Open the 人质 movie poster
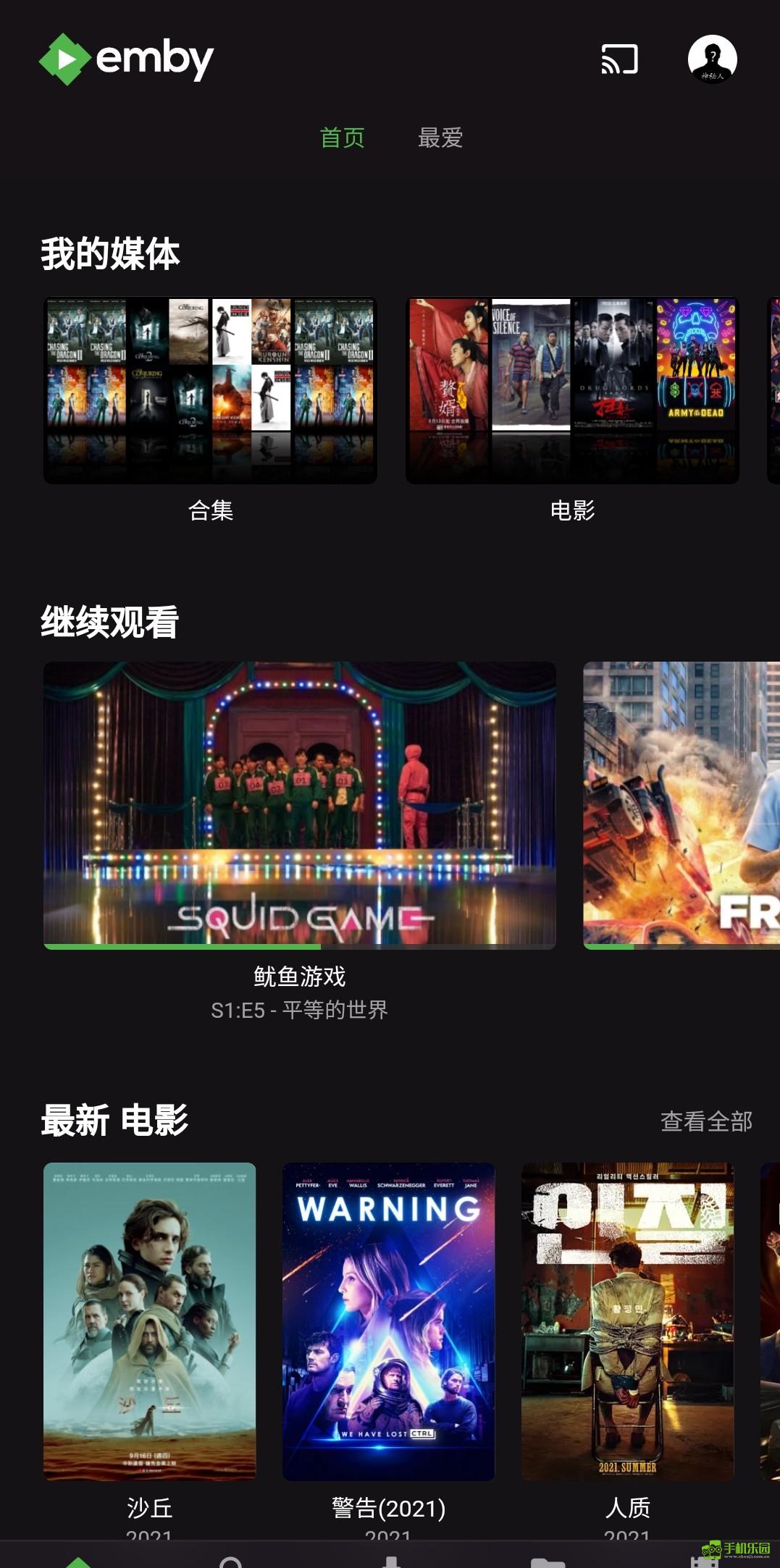 click(627, 1321)
